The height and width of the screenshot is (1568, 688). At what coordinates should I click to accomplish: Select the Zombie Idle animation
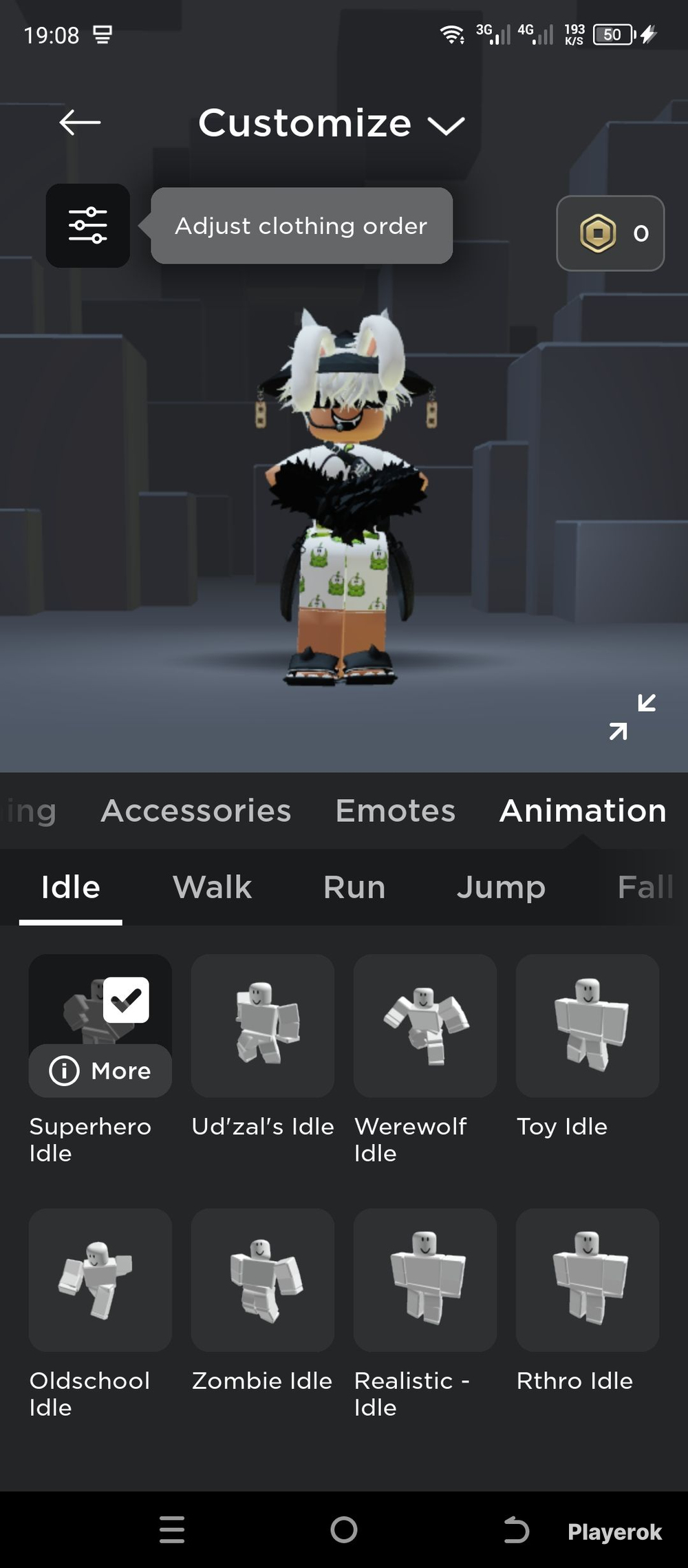tap(263, 1280)
